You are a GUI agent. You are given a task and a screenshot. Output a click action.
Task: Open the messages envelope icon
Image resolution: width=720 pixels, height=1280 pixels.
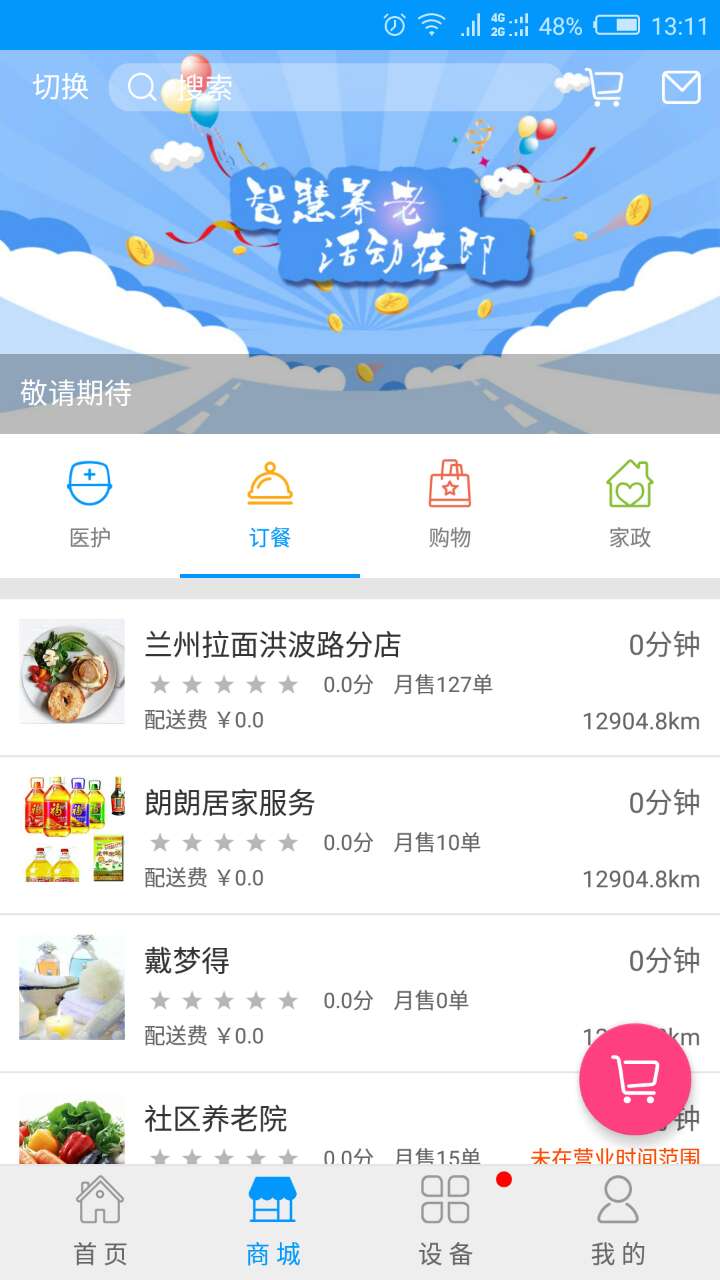pyautogui.click(x=681, y=87)
